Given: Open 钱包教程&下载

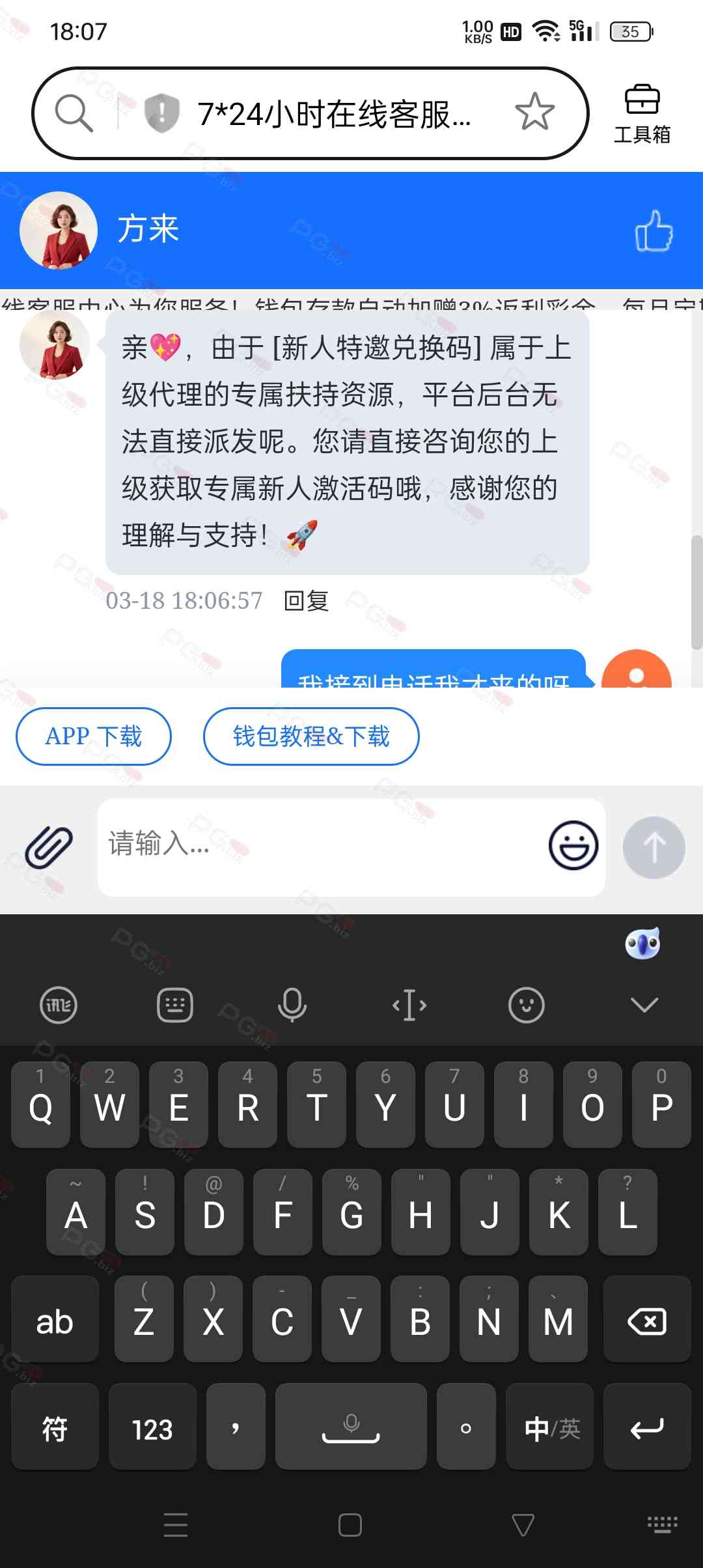Looking at the screenshot, I should (x=311, y=736).
